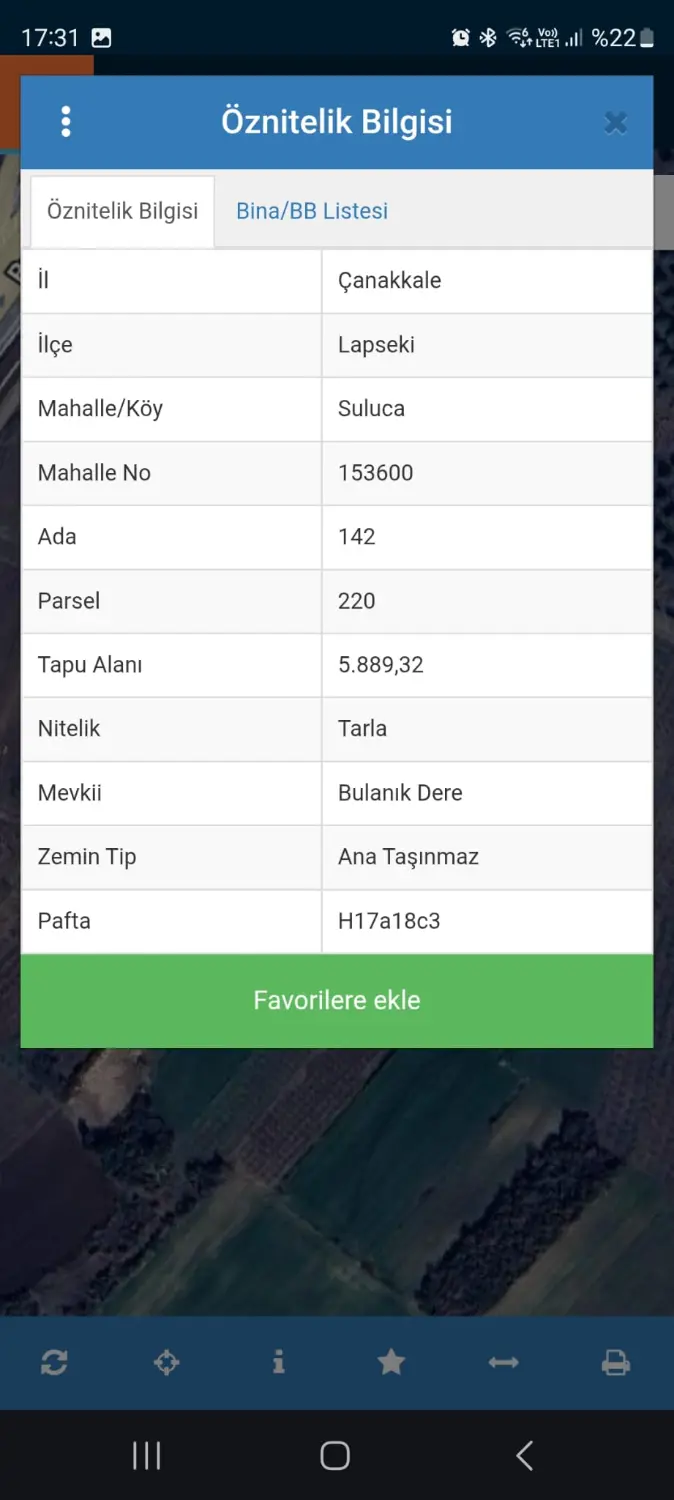Tap the printer icon in the toolbar
The height and width of the screenshot is (1500, 674).
(x=616, y=1362)
